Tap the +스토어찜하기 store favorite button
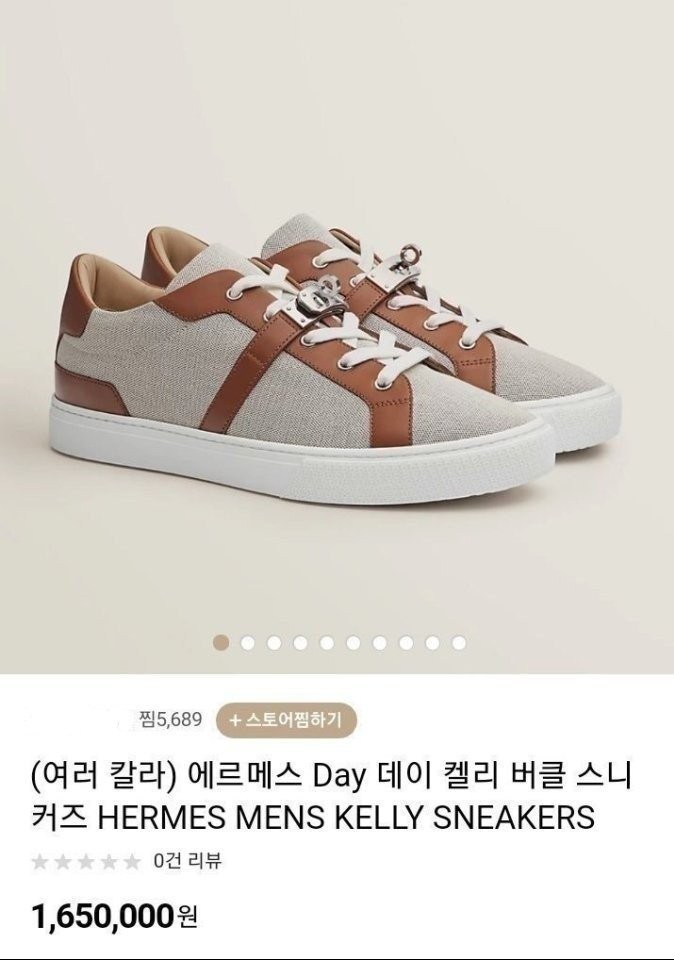The image size is (674, 960). click(286, 719)
